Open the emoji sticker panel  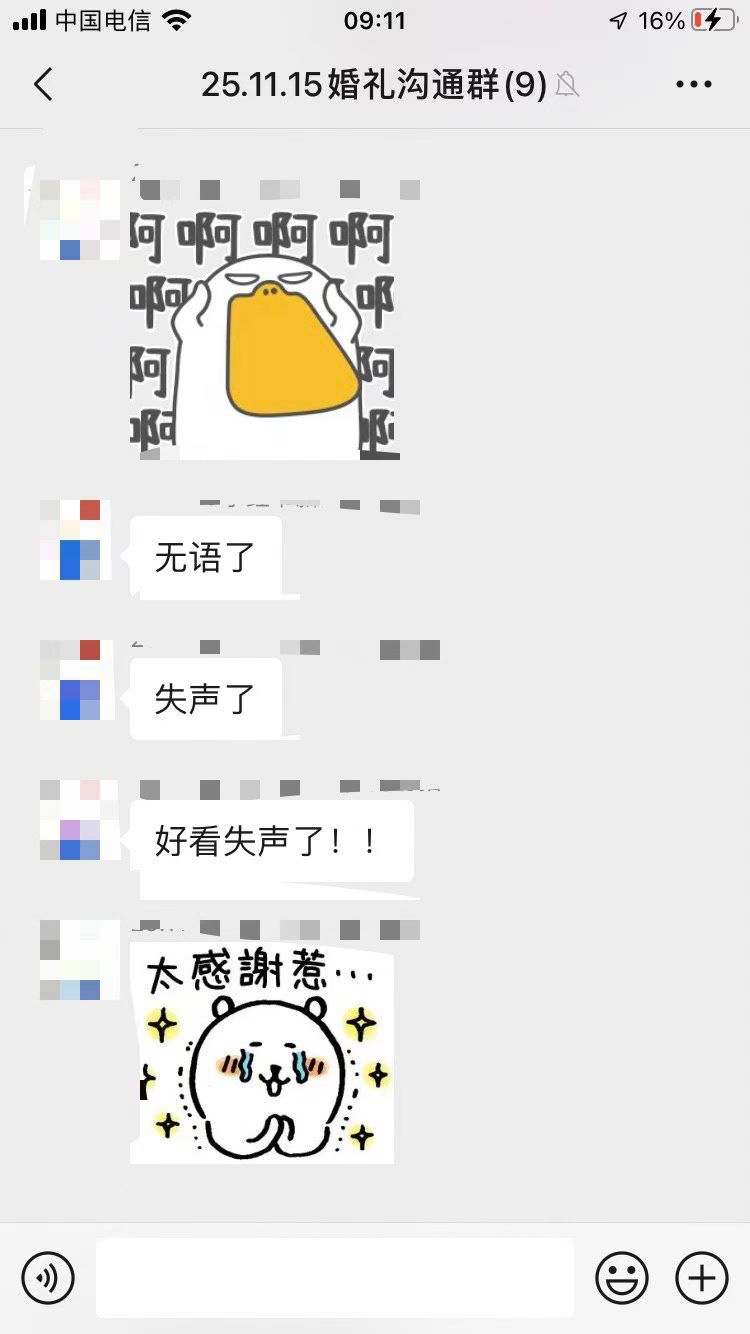(622, 1277)
